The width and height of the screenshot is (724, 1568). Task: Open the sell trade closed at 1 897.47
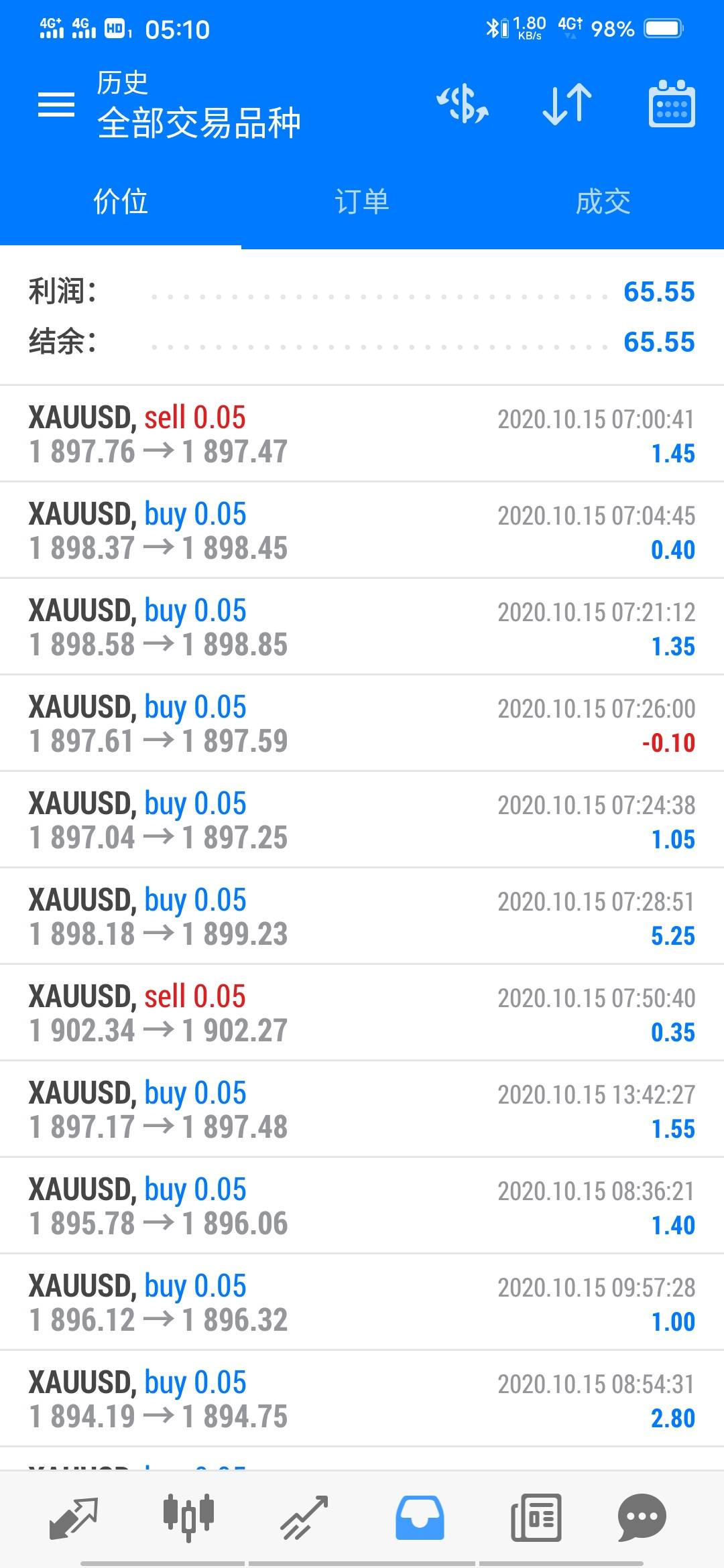click(x=362, y=434)
